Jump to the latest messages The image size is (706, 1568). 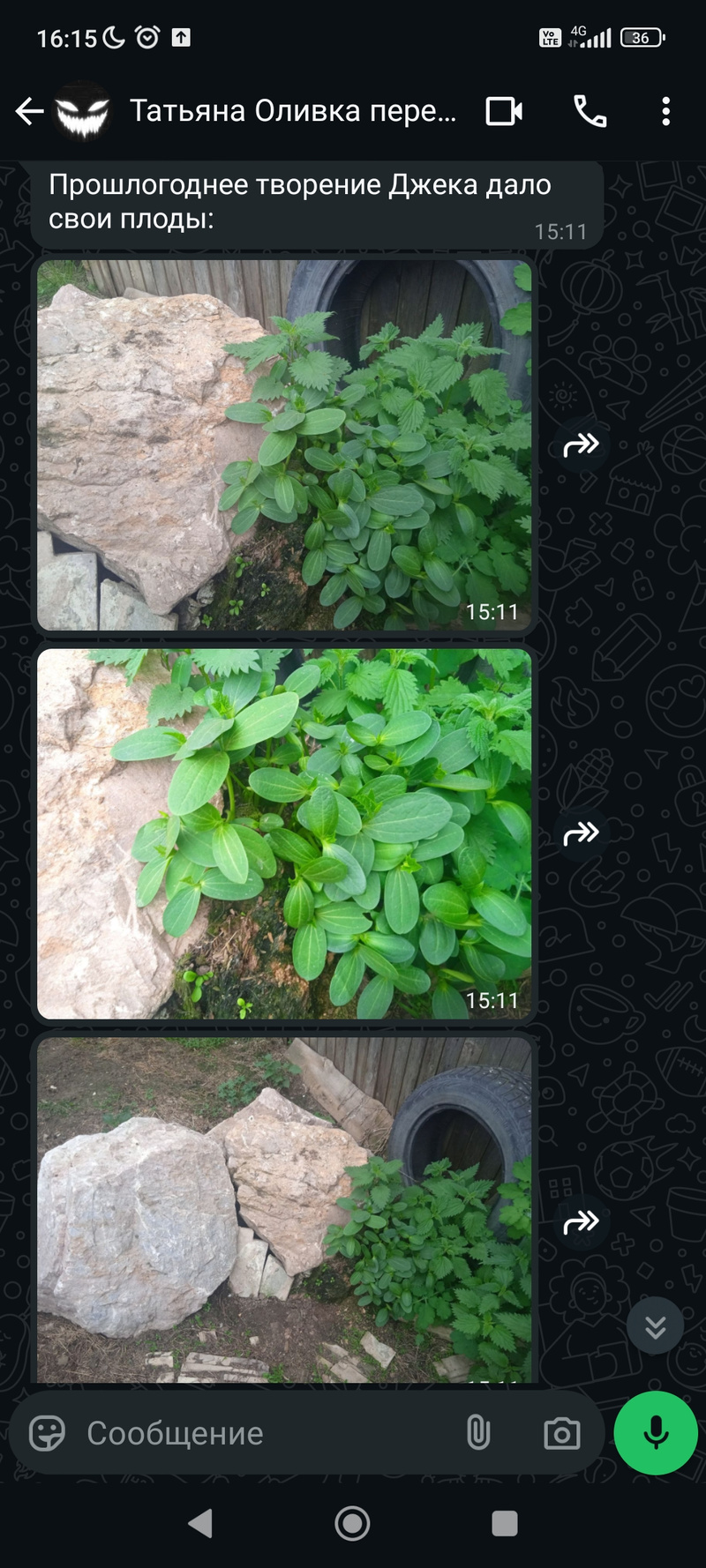click(x=655, y=1326)
